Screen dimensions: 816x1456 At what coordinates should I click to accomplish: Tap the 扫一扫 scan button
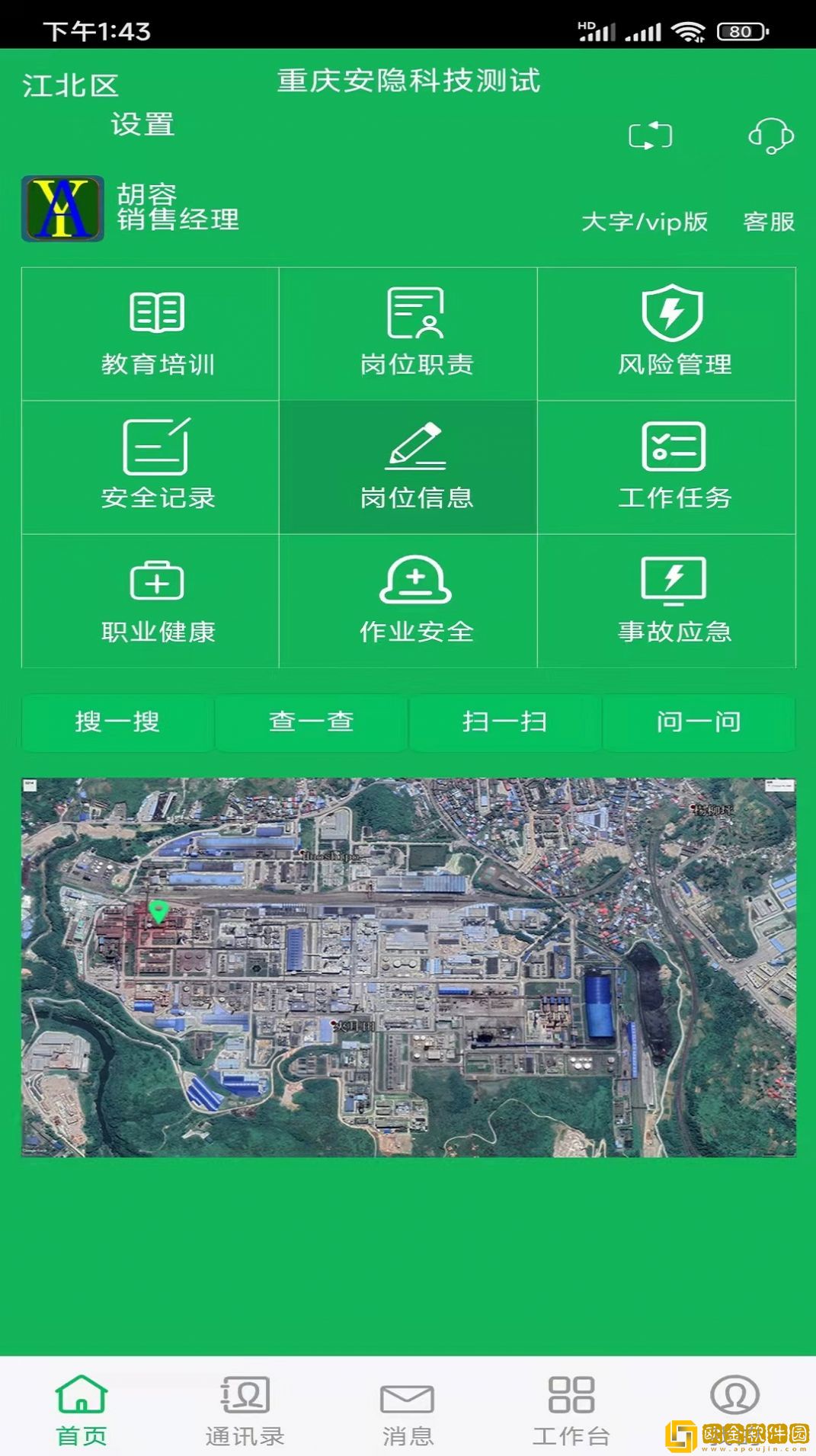point(504,723)
